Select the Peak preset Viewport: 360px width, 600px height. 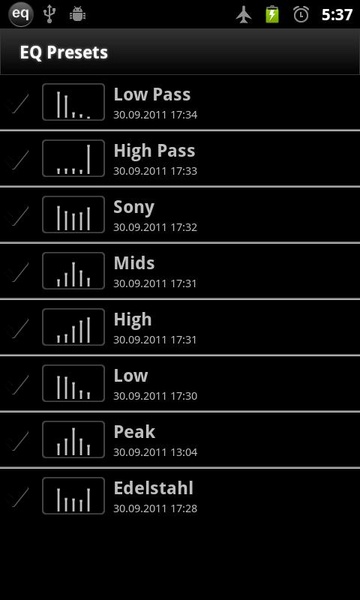point(180,440)
